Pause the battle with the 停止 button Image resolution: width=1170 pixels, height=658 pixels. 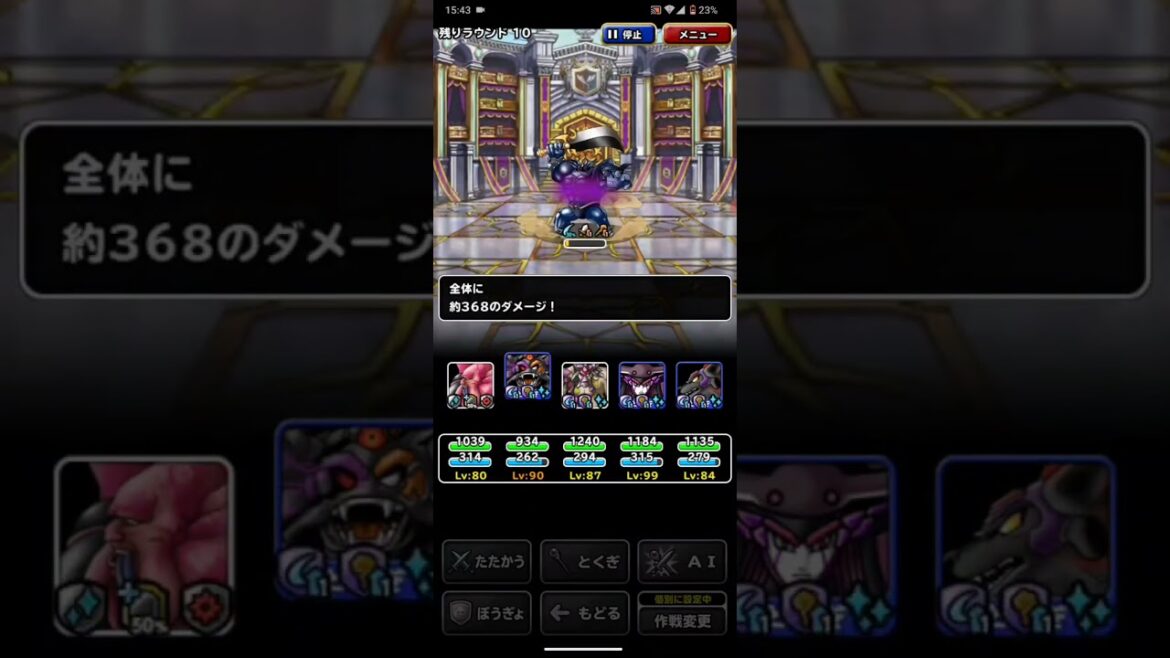coord(627,34)
